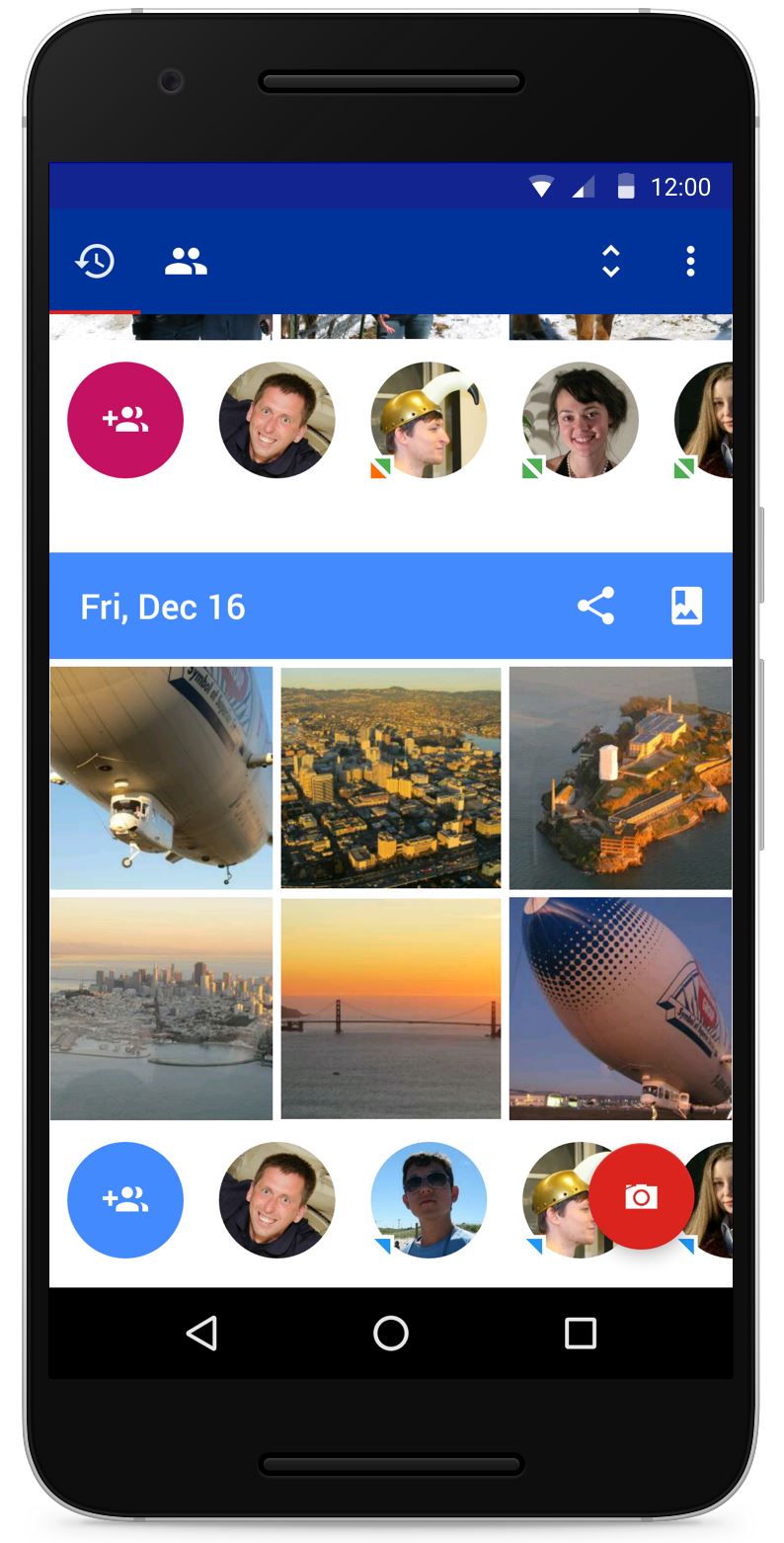Open the Golden Gate sunset photo
The width and height of the screenshot is (784, 1543).
point(391,1009)
